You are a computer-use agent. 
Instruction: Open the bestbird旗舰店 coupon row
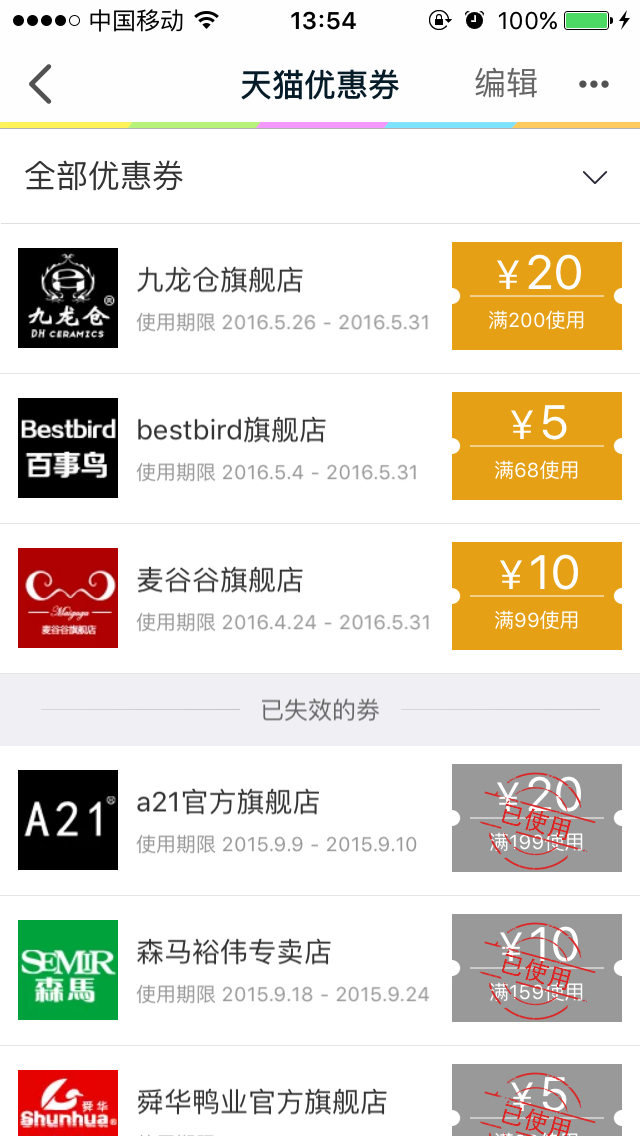320,448
